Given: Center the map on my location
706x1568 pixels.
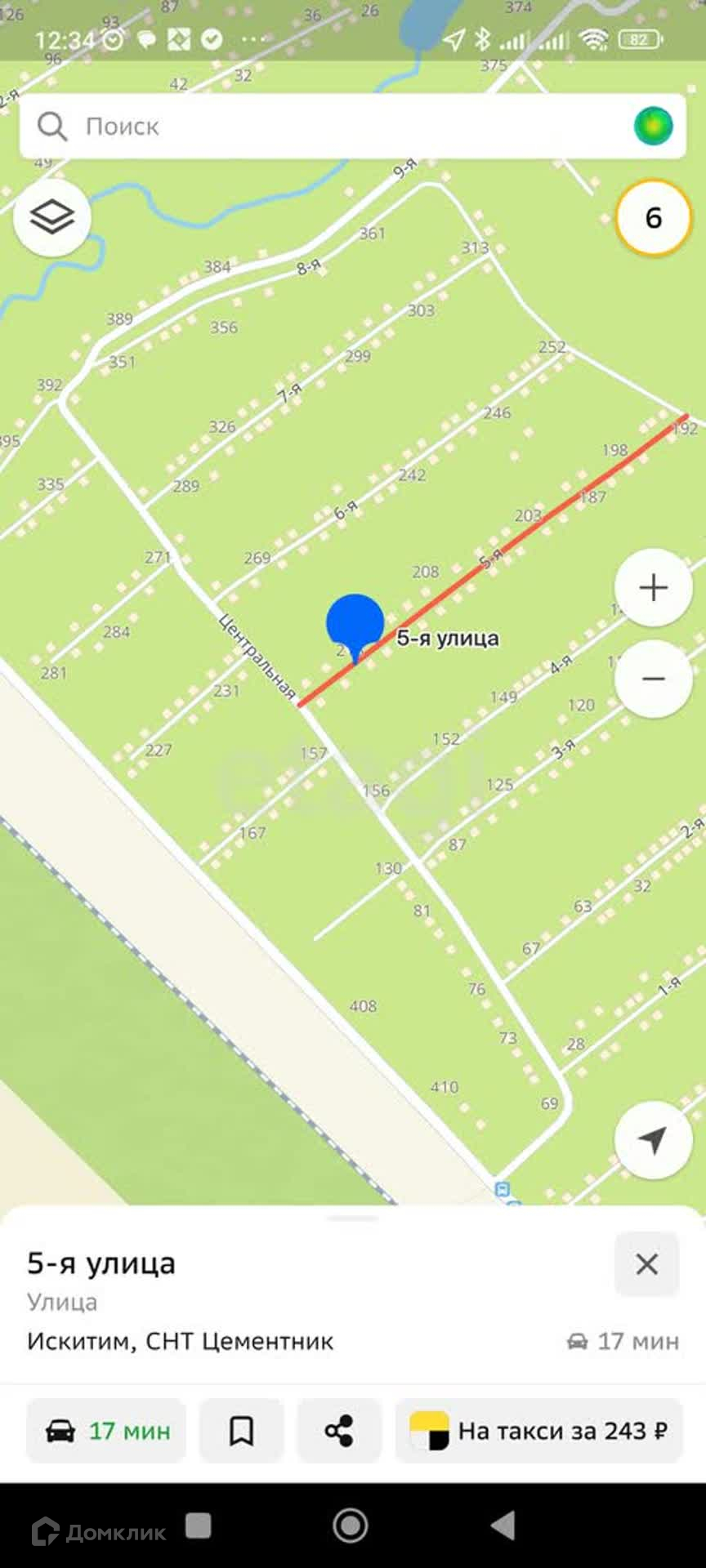Looking at the screenshot, I should coord(653,1140).
